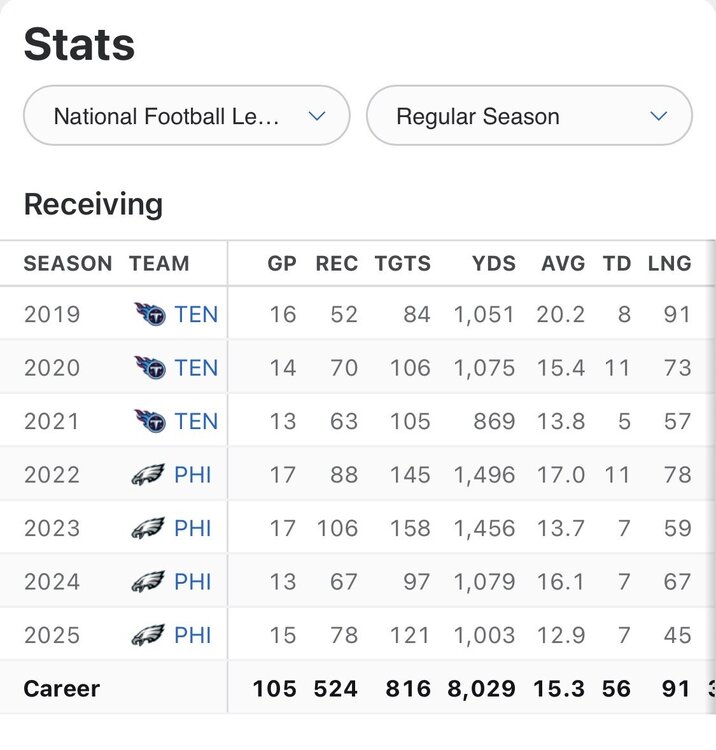
Task: Open the National Football League dropdown
Action: pyautogui.click(x=187, y=116)
